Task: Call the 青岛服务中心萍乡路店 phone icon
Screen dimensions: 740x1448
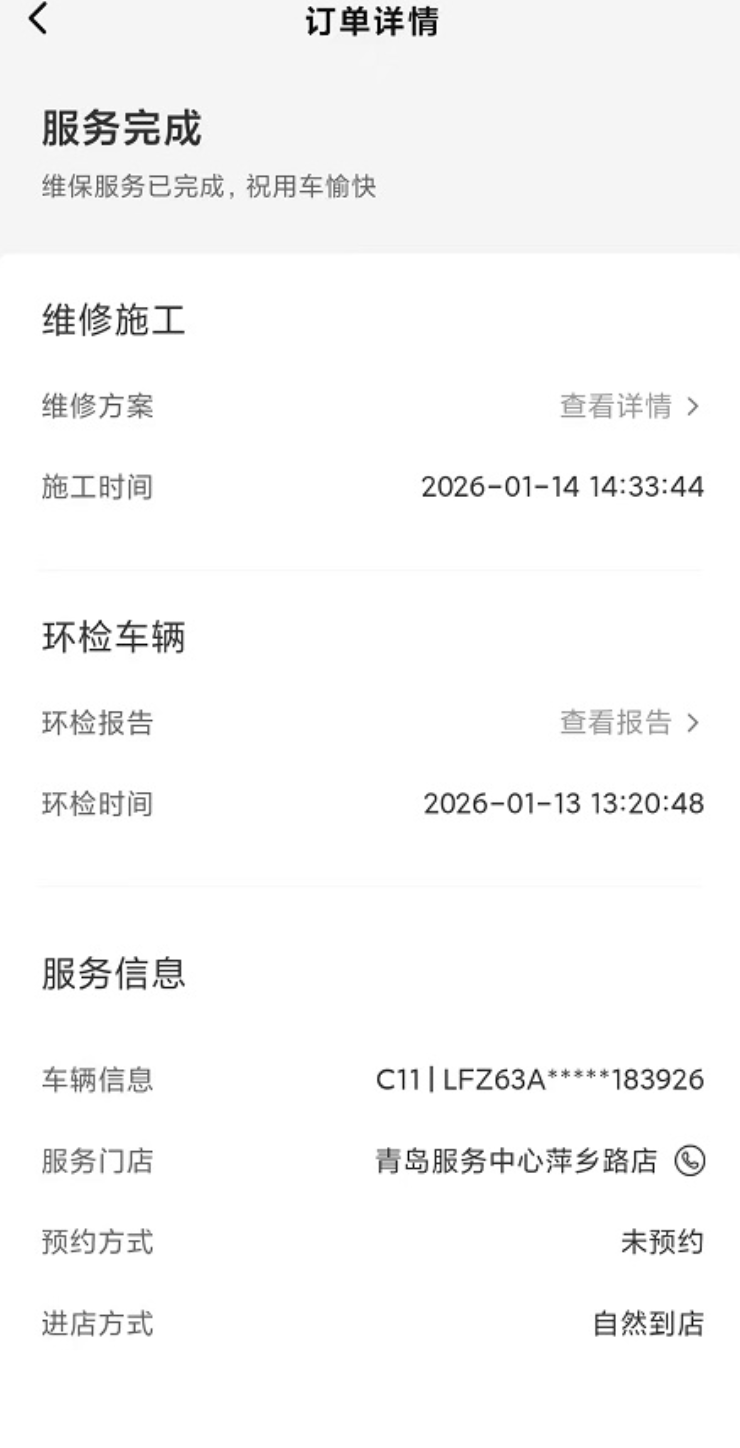Action: tap(690, 1161)
